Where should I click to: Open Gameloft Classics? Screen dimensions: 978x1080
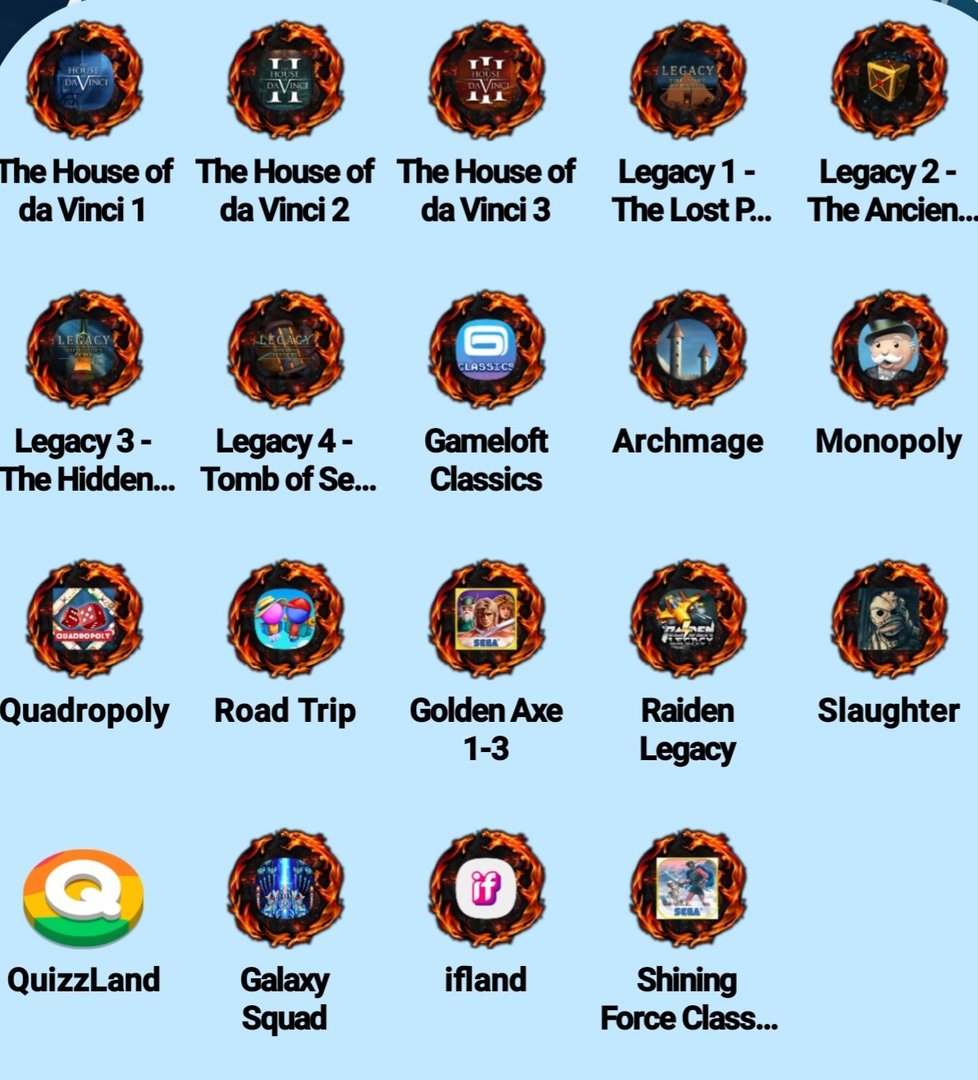[487, 351]
